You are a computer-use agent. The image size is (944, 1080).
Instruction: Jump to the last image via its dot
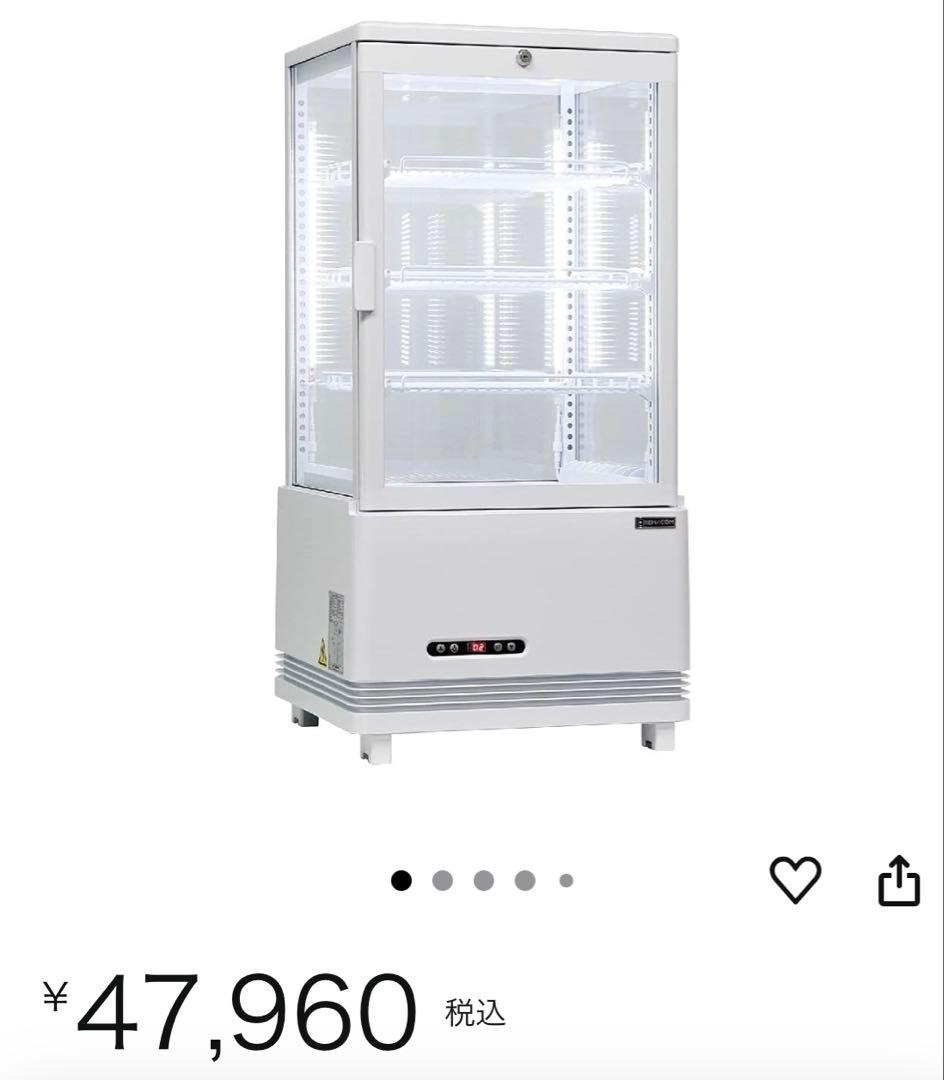point(565,881)
